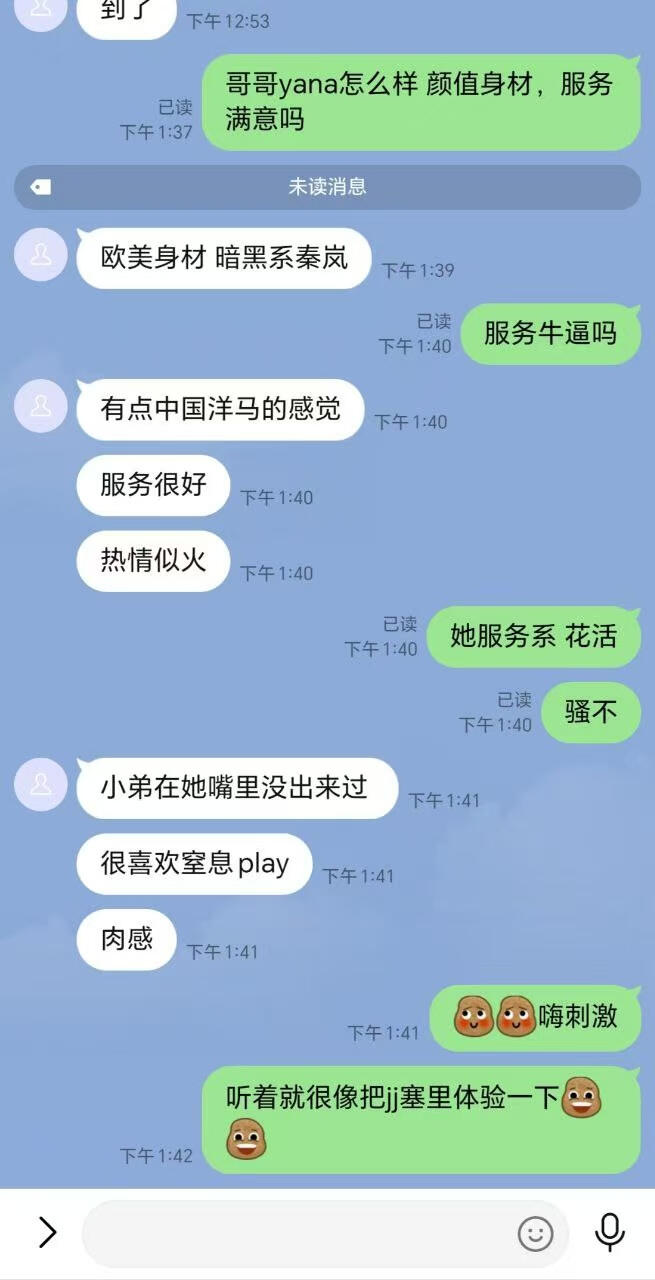Open sender avatar beside 欧美身材 message
This screenshot has width=655, height=1280.
pyautogui.click(x=41, y=254)
